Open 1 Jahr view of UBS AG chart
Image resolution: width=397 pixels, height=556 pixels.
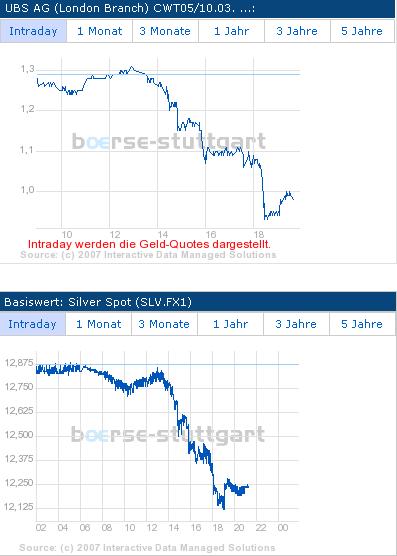click(231, 31)
